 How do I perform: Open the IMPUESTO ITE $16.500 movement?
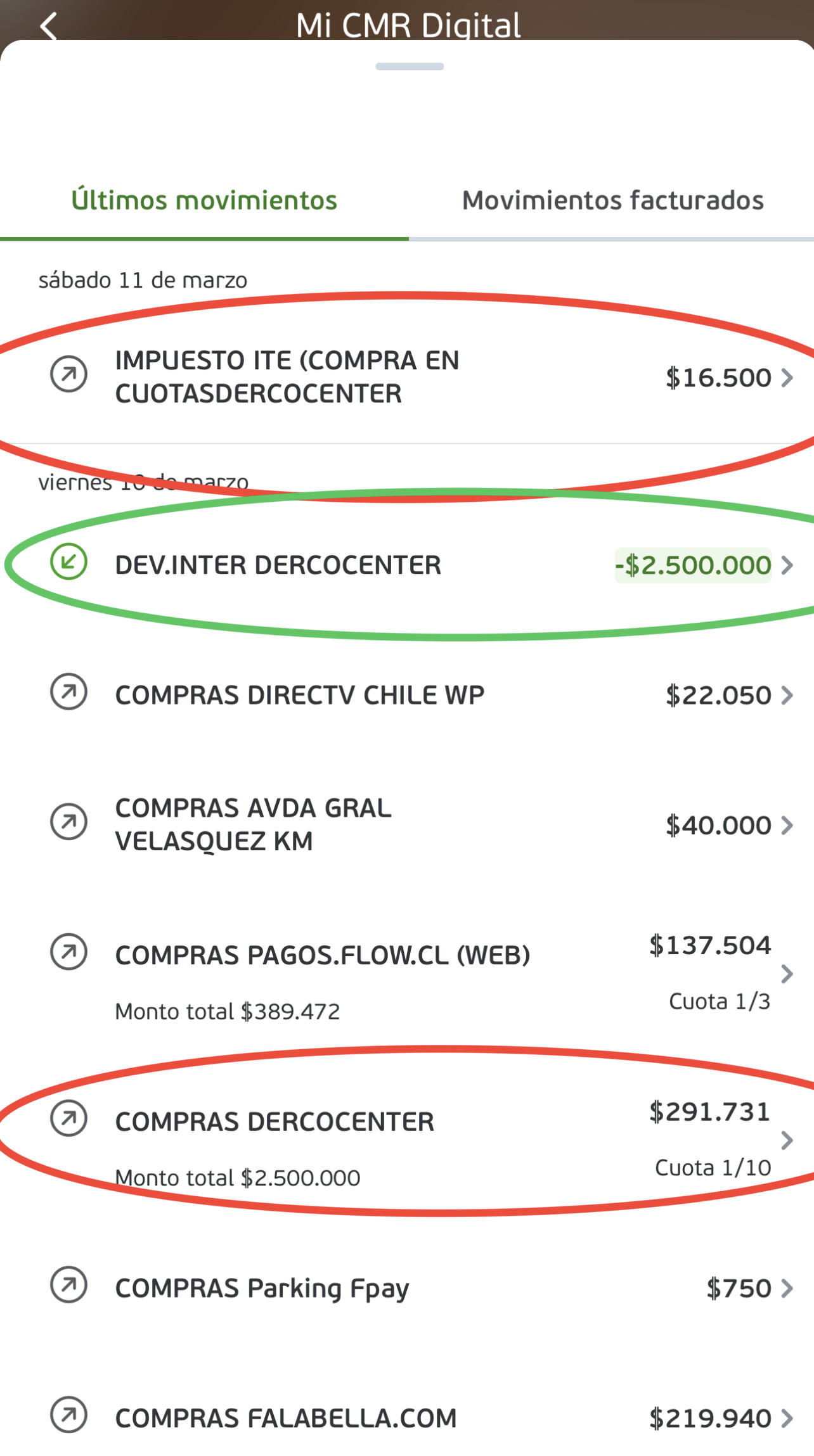407,377
